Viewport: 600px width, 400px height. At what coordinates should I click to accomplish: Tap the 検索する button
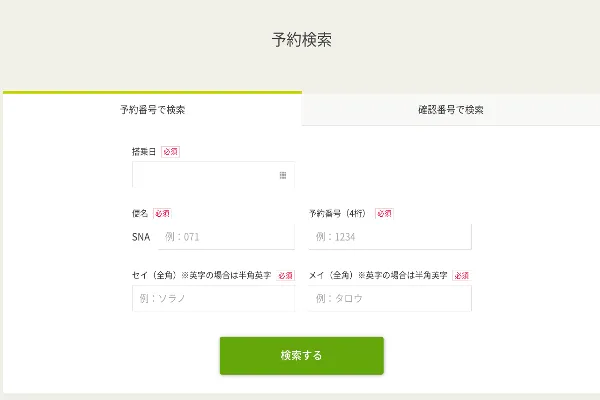pyautogui.click(x=301, y=355)
